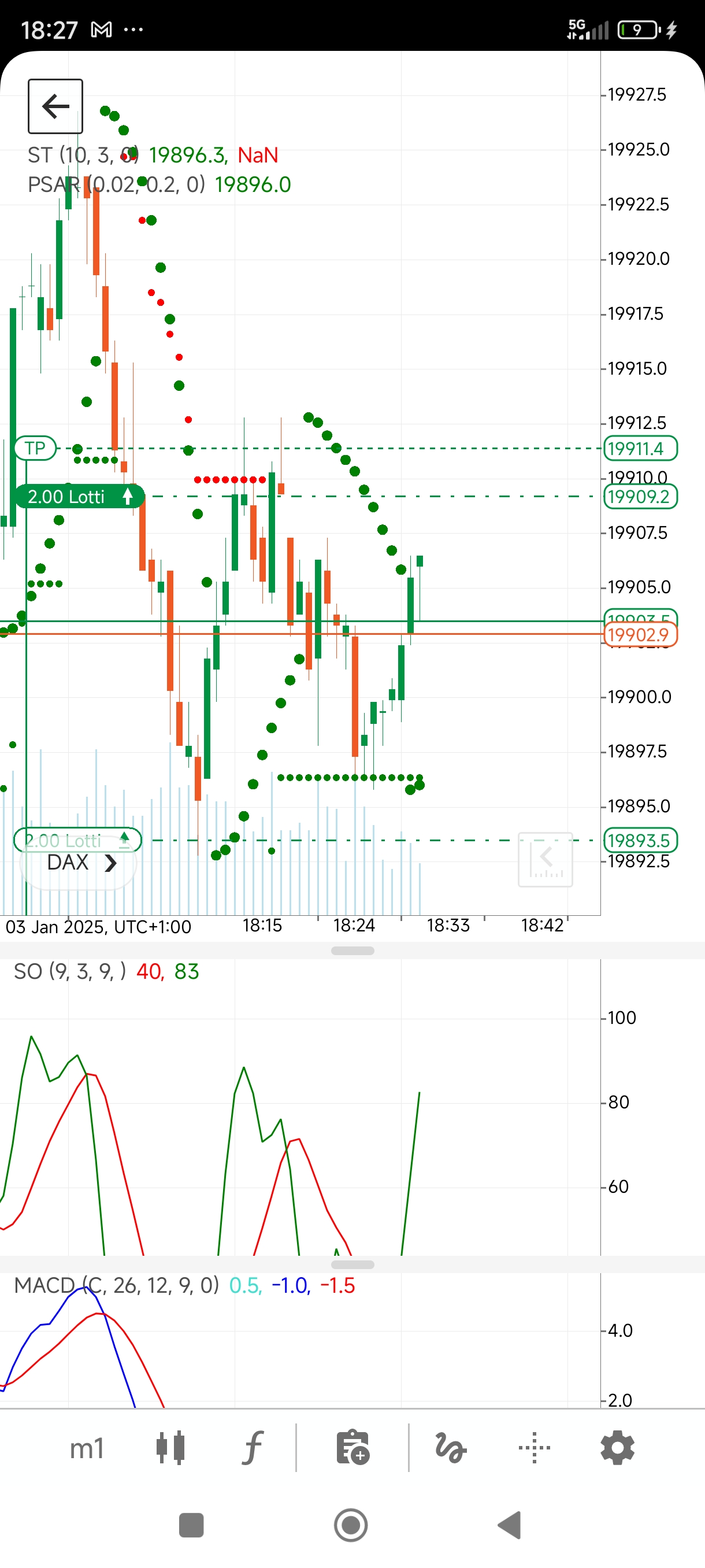
Task: Open the drawing tools
Action: [451, 1448]
